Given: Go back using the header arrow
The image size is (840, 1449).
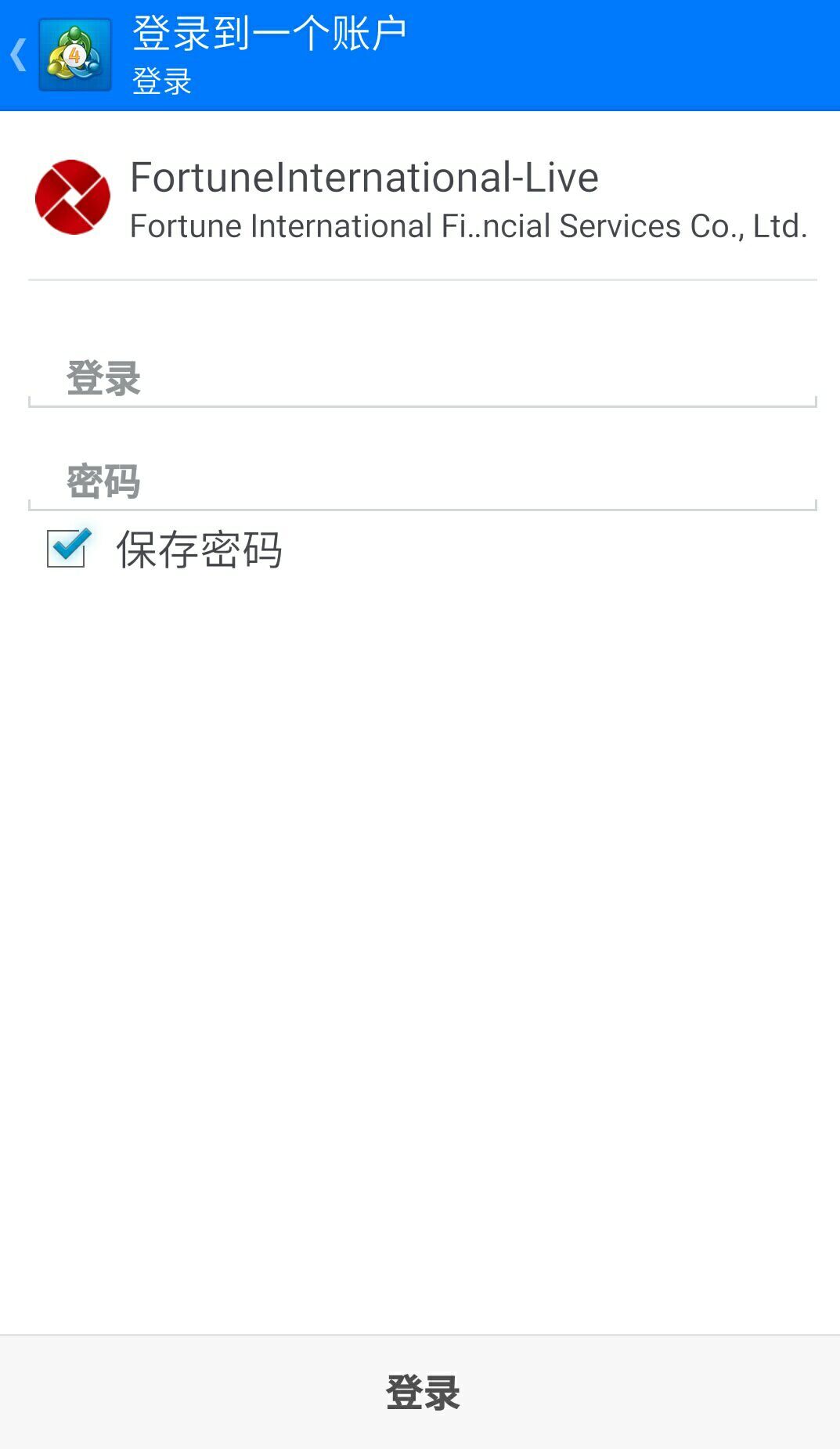Looking at the screenshot, I should pos(19,56).
